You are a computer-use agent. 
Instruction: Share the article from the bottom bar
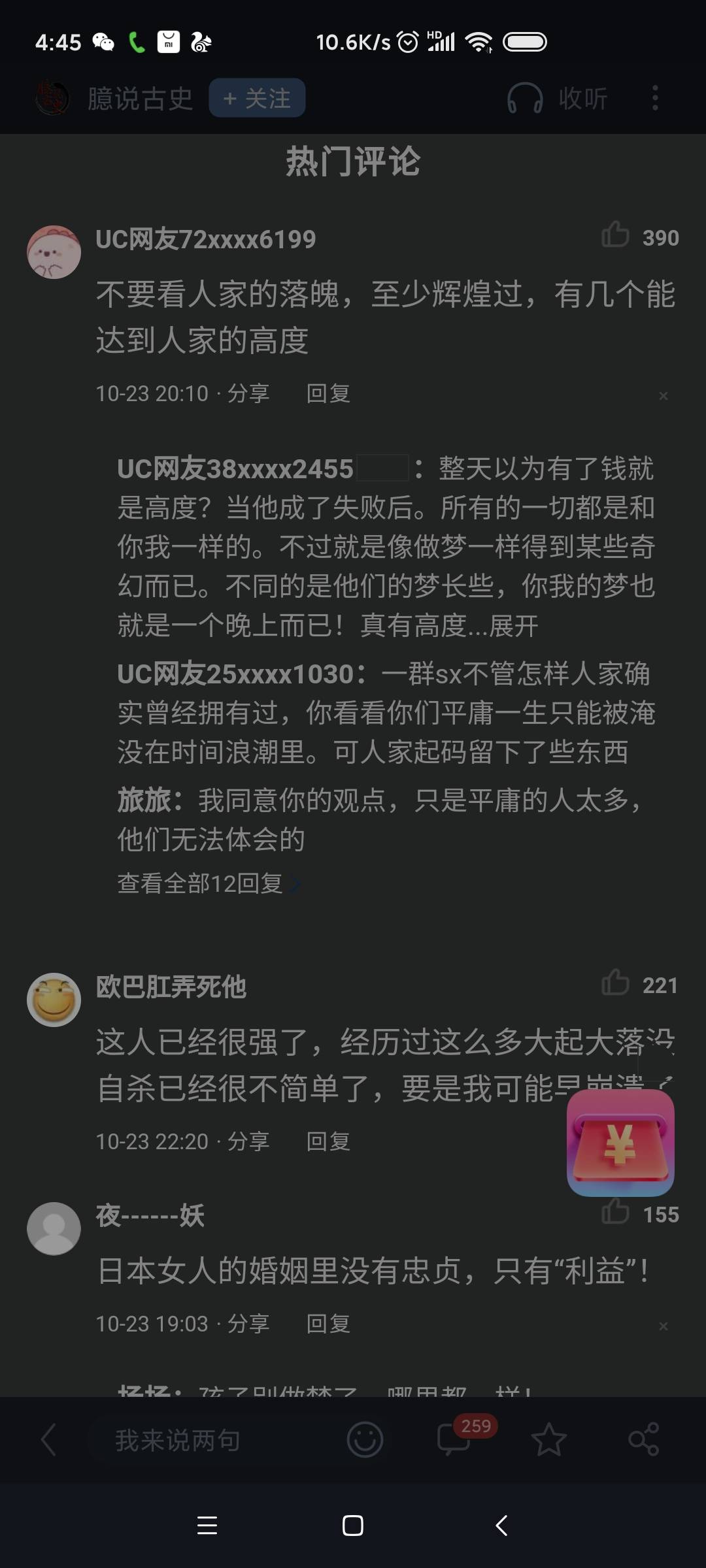click(643, 1440)
